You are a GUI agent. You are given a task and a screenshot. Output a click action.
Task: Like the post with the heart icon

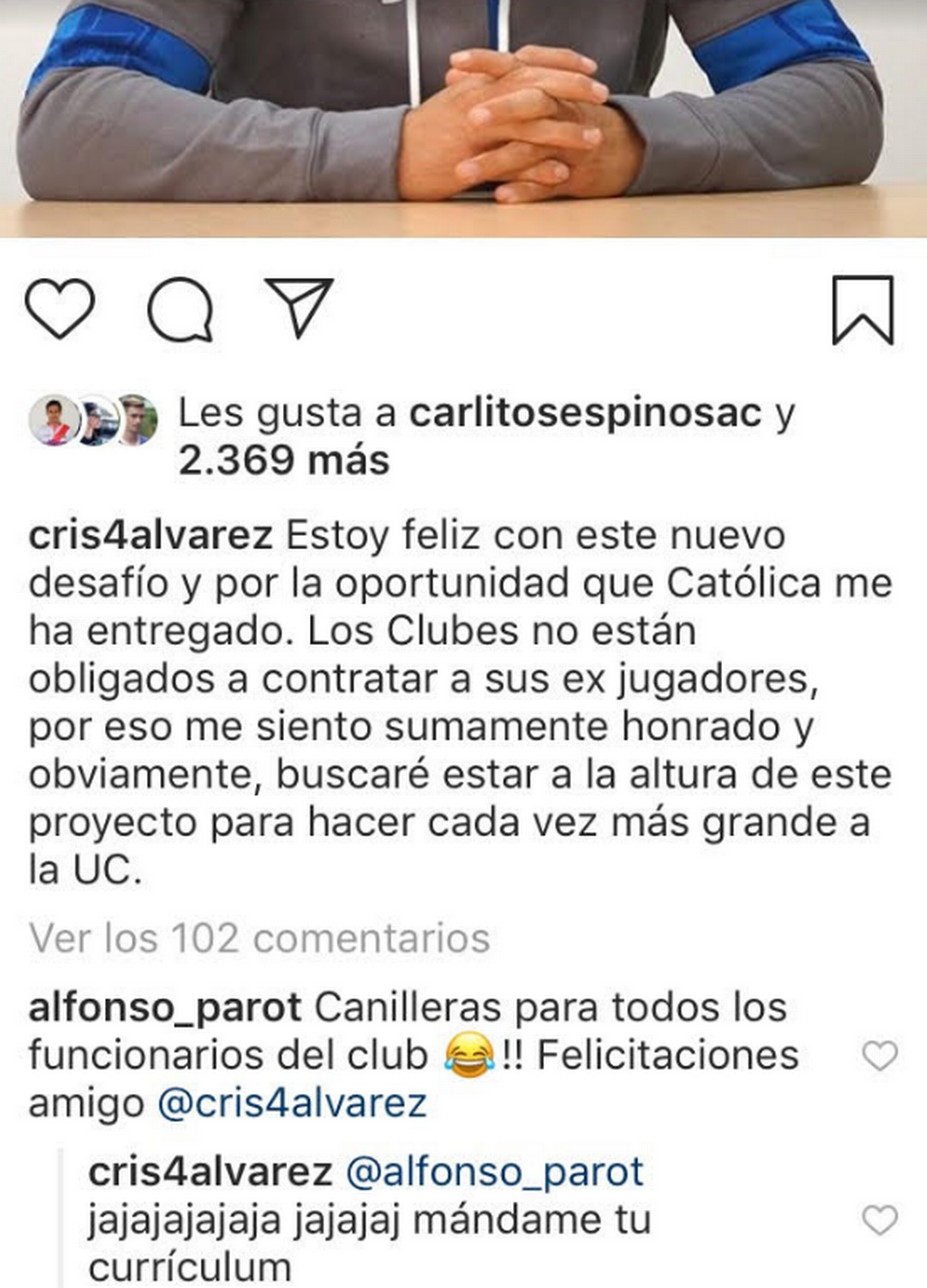(60, 308)
